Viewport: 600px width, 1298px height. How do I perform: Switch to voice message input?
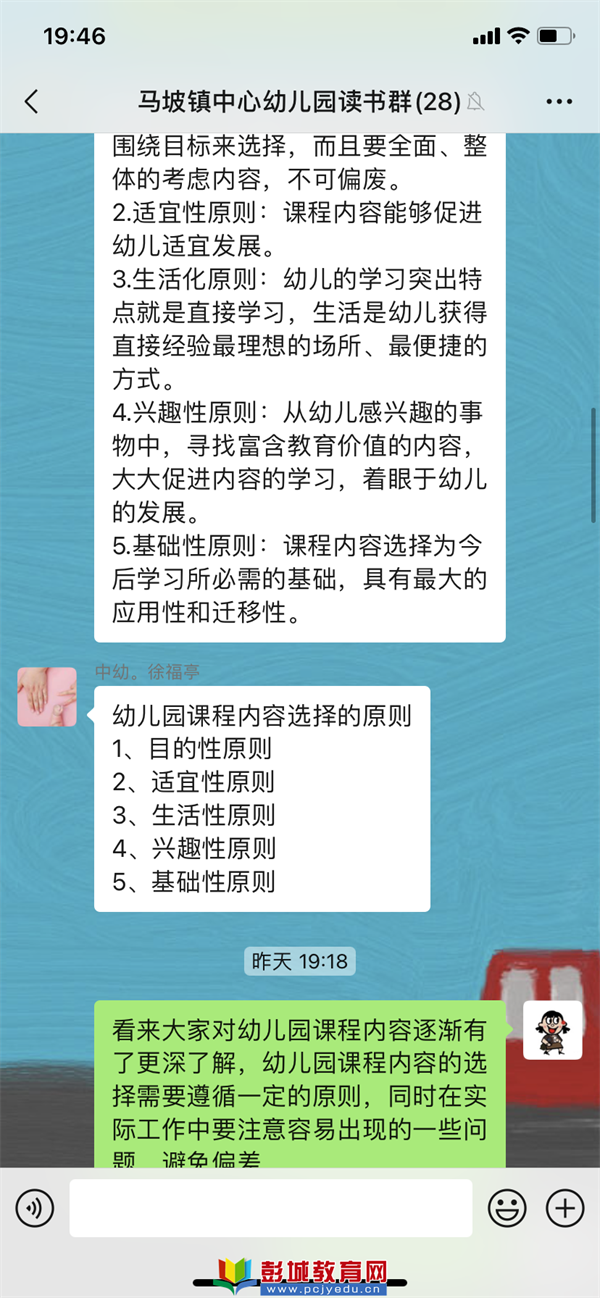[x=35, y=1209]
